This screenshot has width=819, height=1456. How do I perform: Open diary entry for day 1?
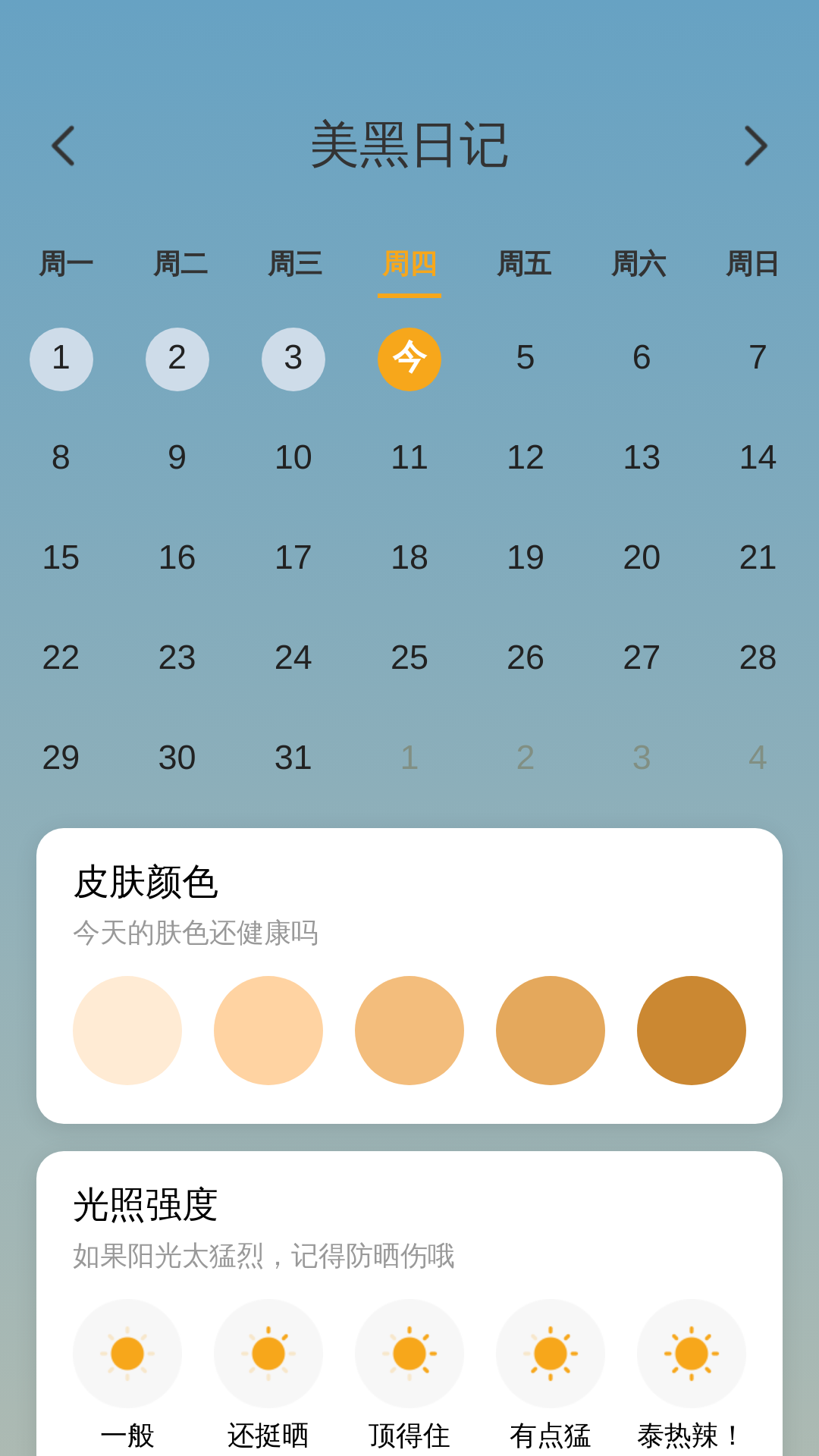[x=61, y=359]
